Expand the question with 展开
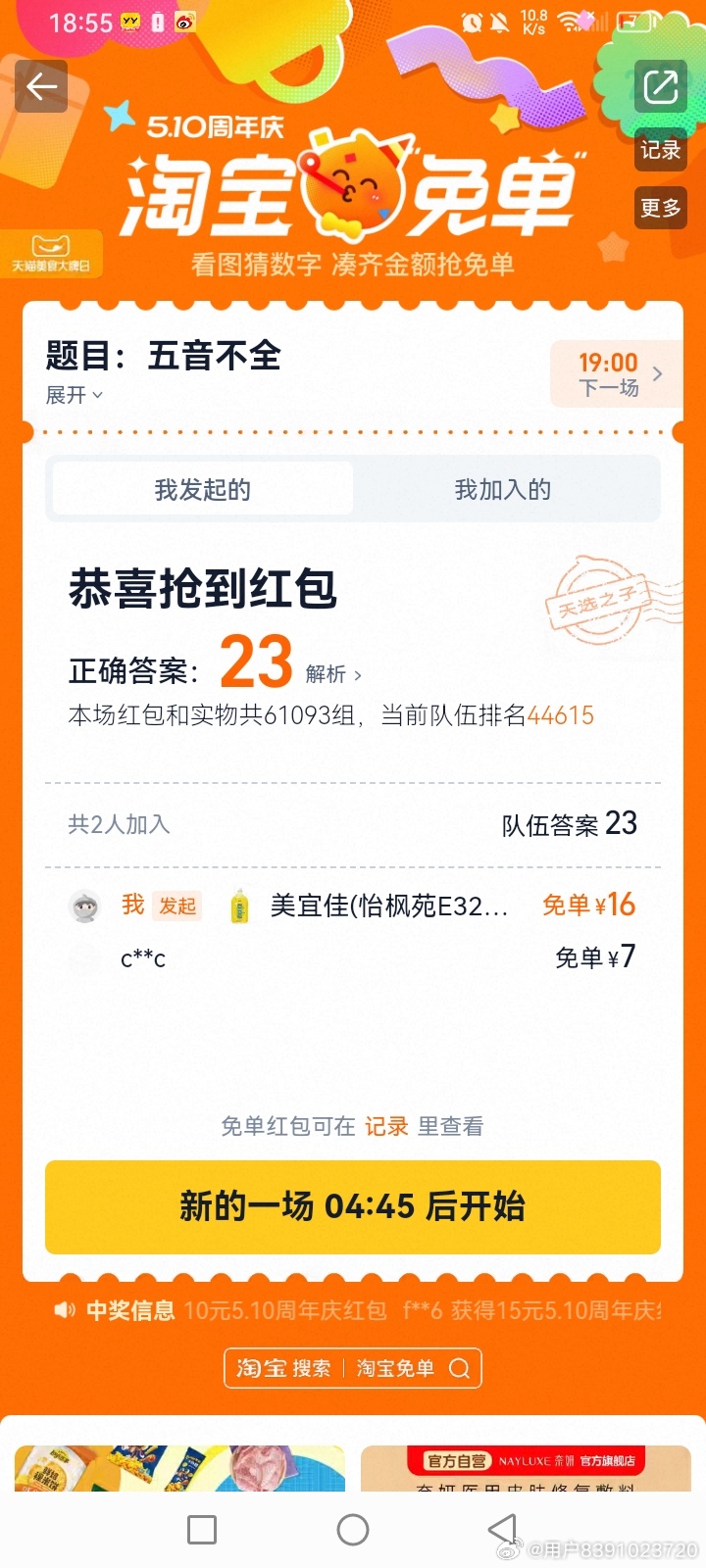 (75, 395)
